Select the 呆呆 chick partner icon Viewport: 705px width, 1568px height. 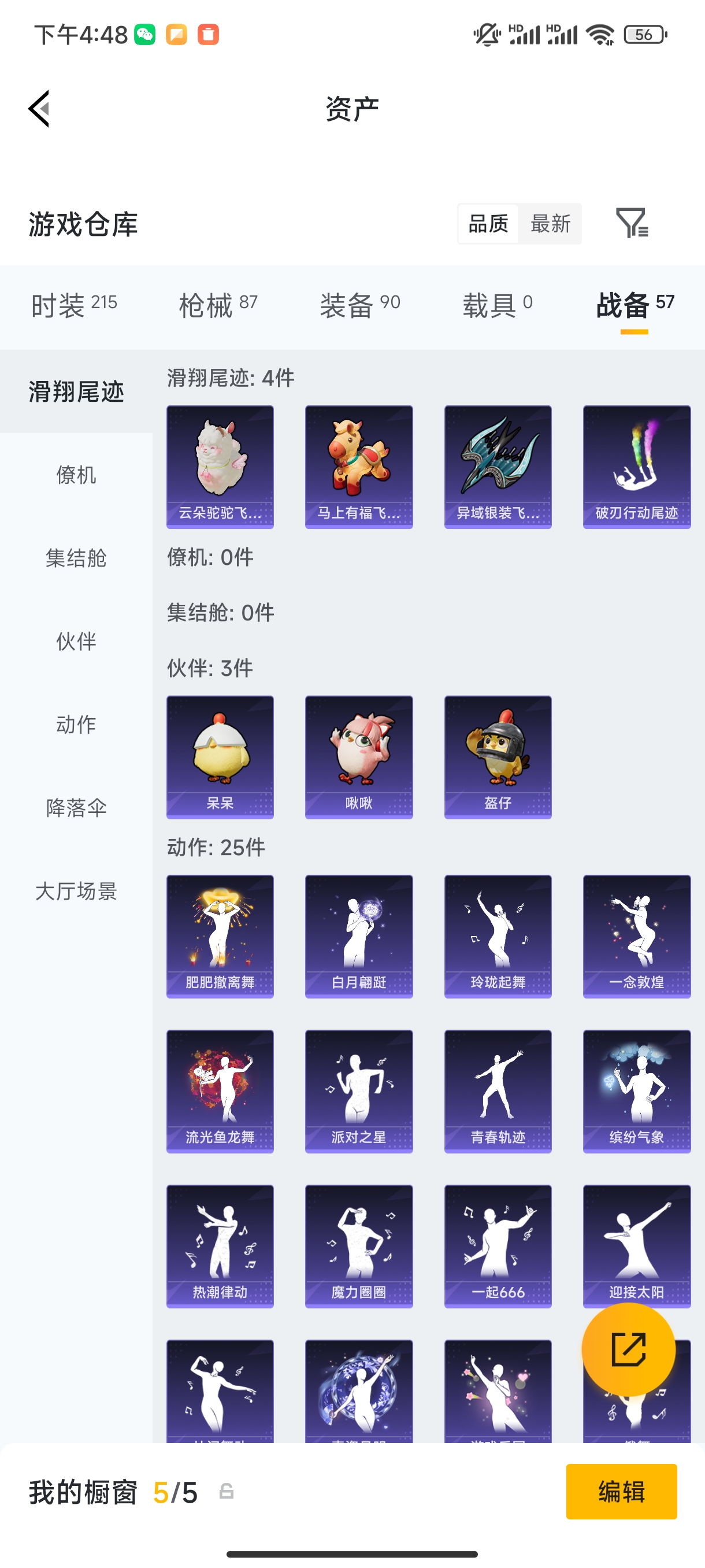click(x=220, y=757)
